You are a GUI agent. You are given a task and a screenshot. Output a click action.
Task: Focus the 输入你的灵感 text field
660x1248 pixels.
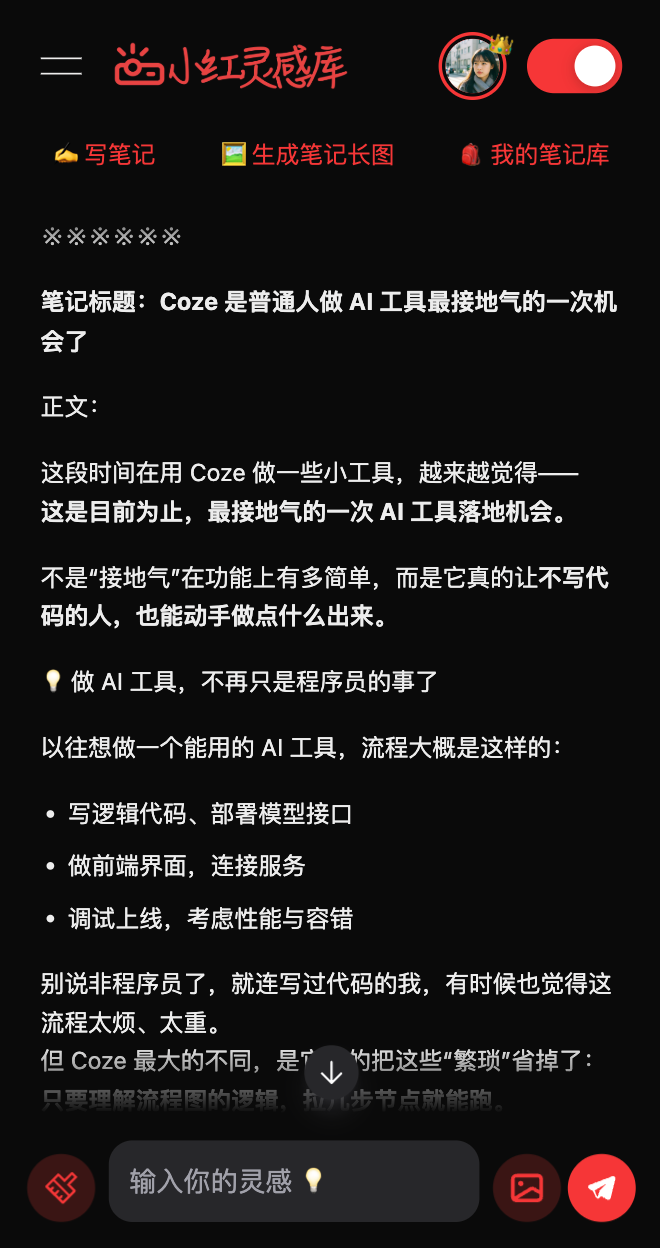[294, 1181]
